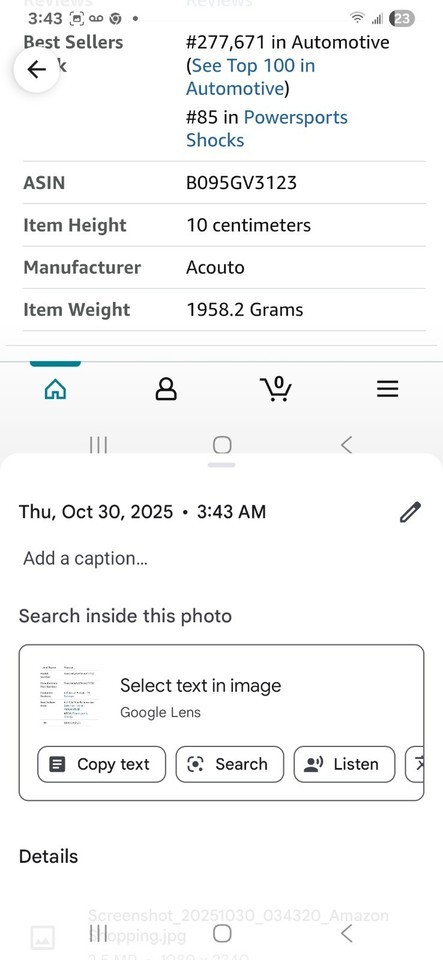Tap the Copy text chip
The image size is (443, 960).
click(102, 764)
